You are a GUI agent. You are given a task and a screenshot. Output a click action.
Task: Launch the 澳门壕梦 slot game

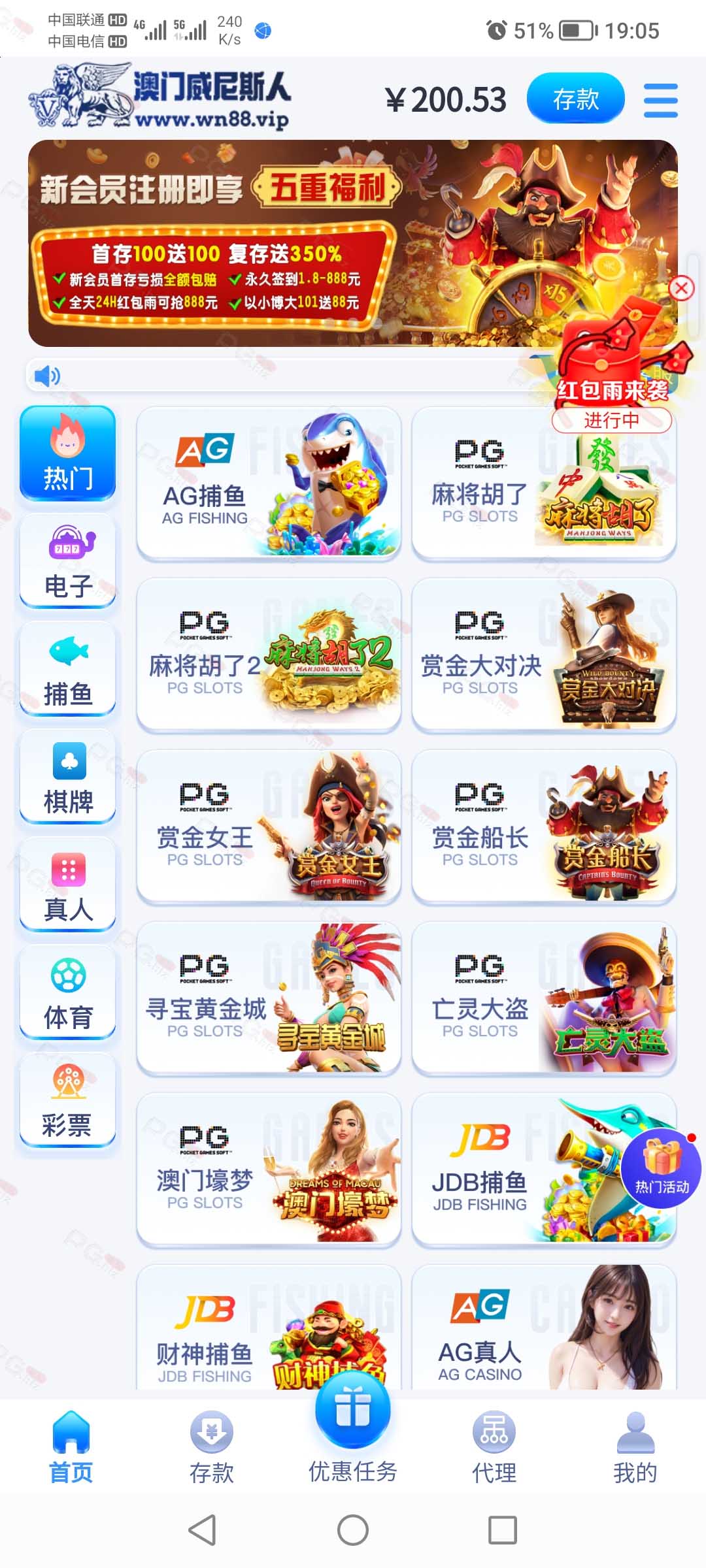(269, 1170)
